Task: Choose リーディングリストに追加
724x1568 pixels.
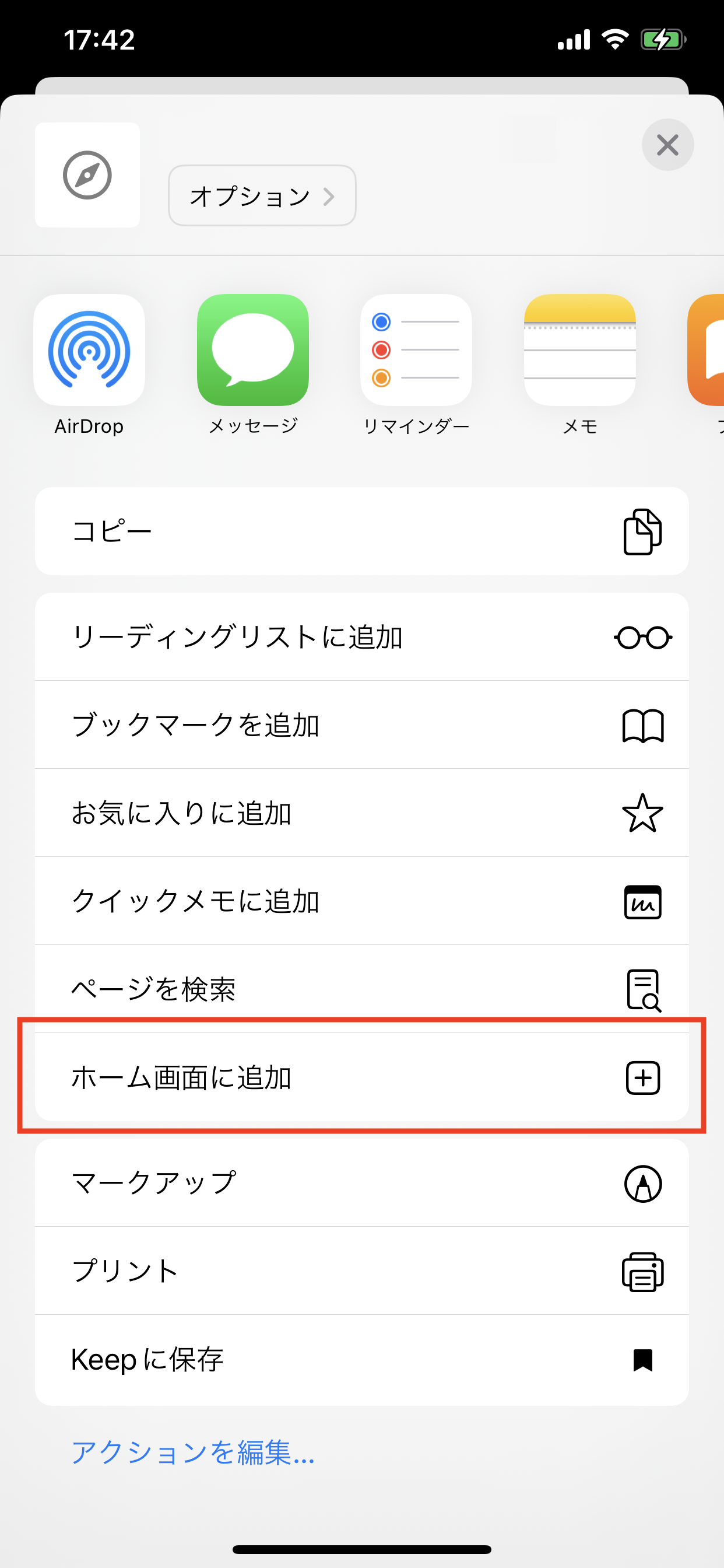Action: [362, 636]
